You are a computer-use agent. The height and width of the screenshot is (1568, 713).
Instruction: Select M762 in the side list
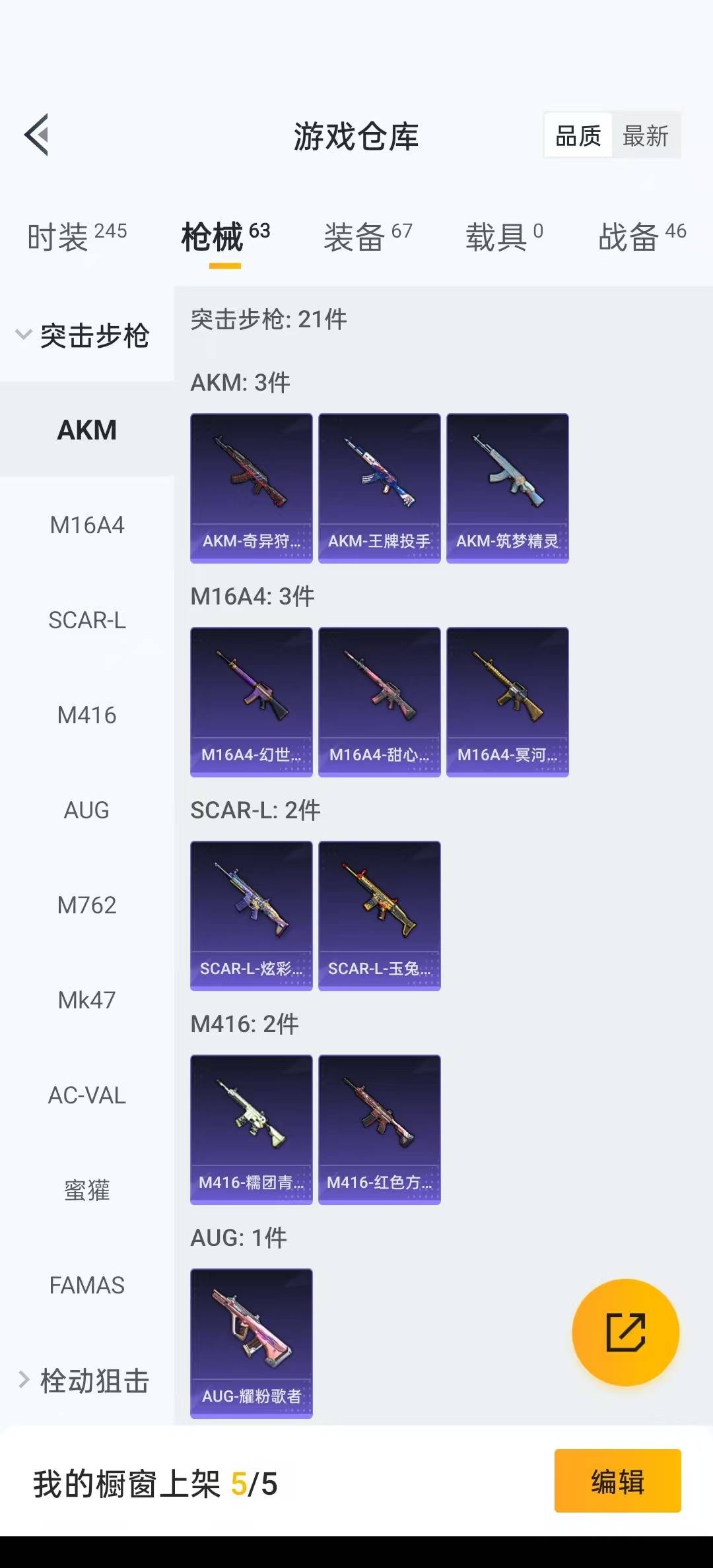pos(86,905)
